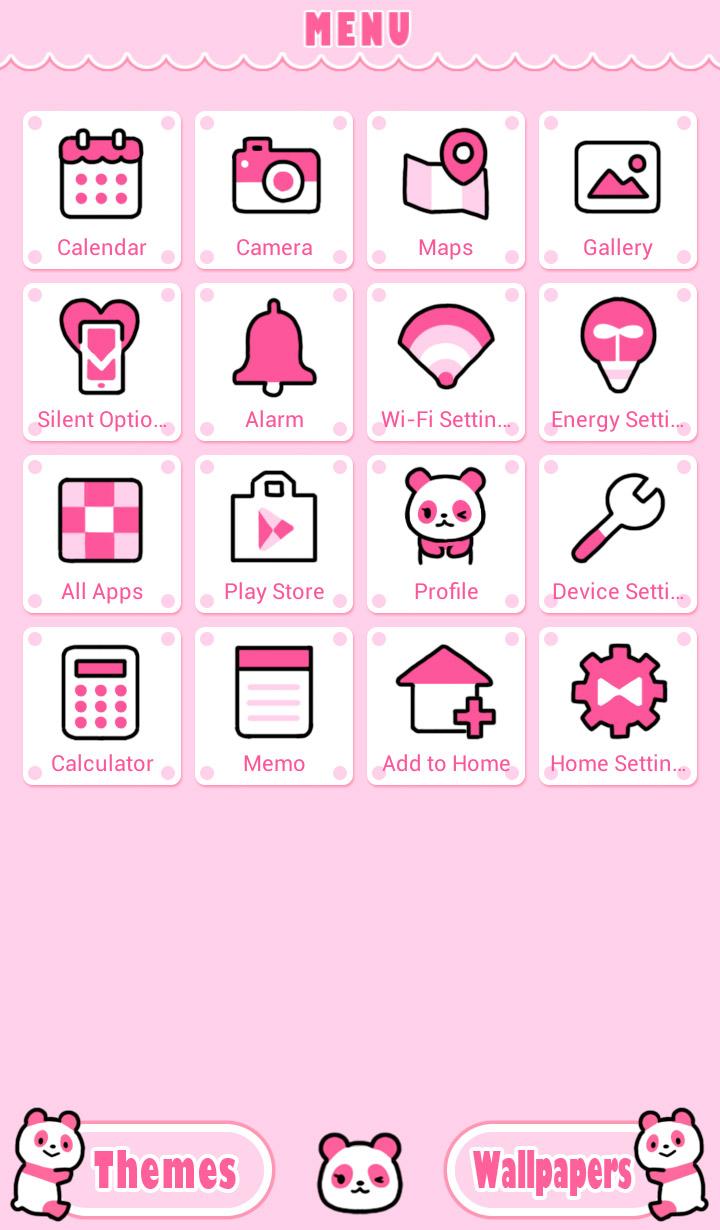Open the Memo app
The image size is (720, 1230).
274,706
